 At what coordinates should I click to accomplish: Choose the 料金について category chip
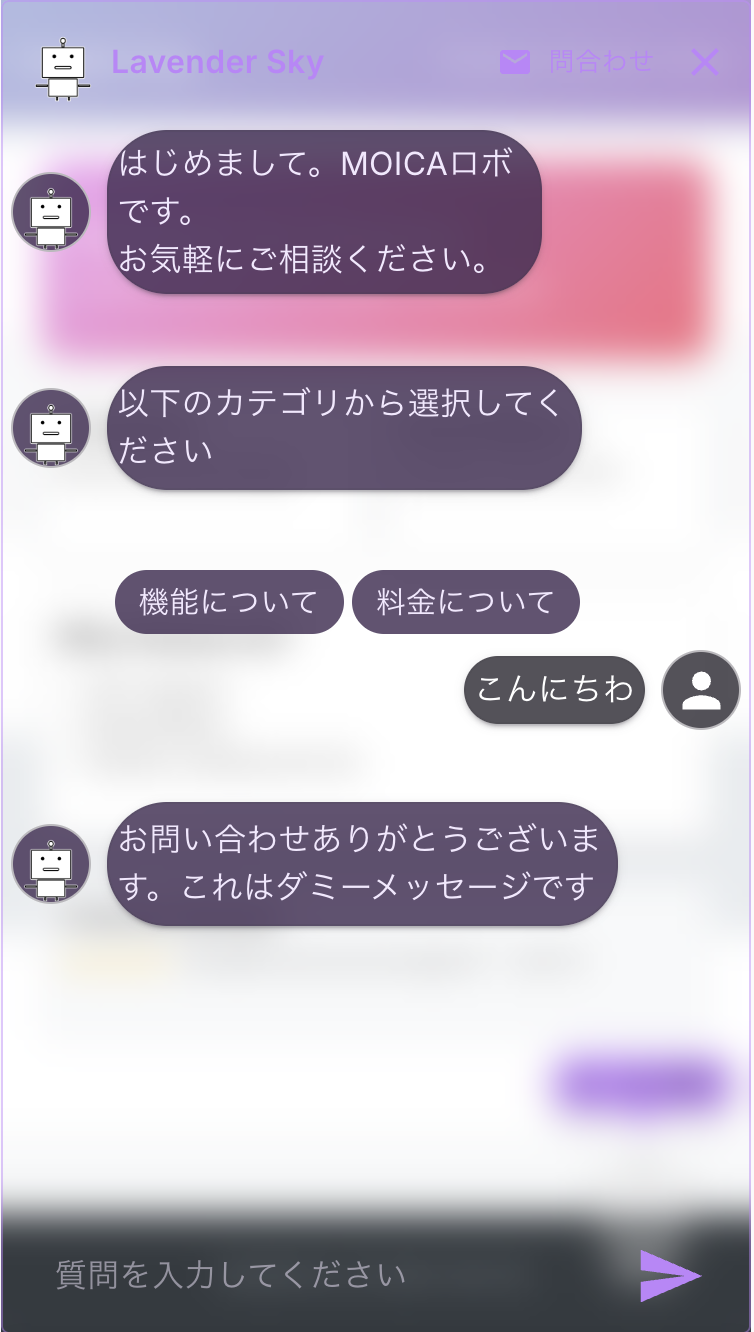point(466,602)
